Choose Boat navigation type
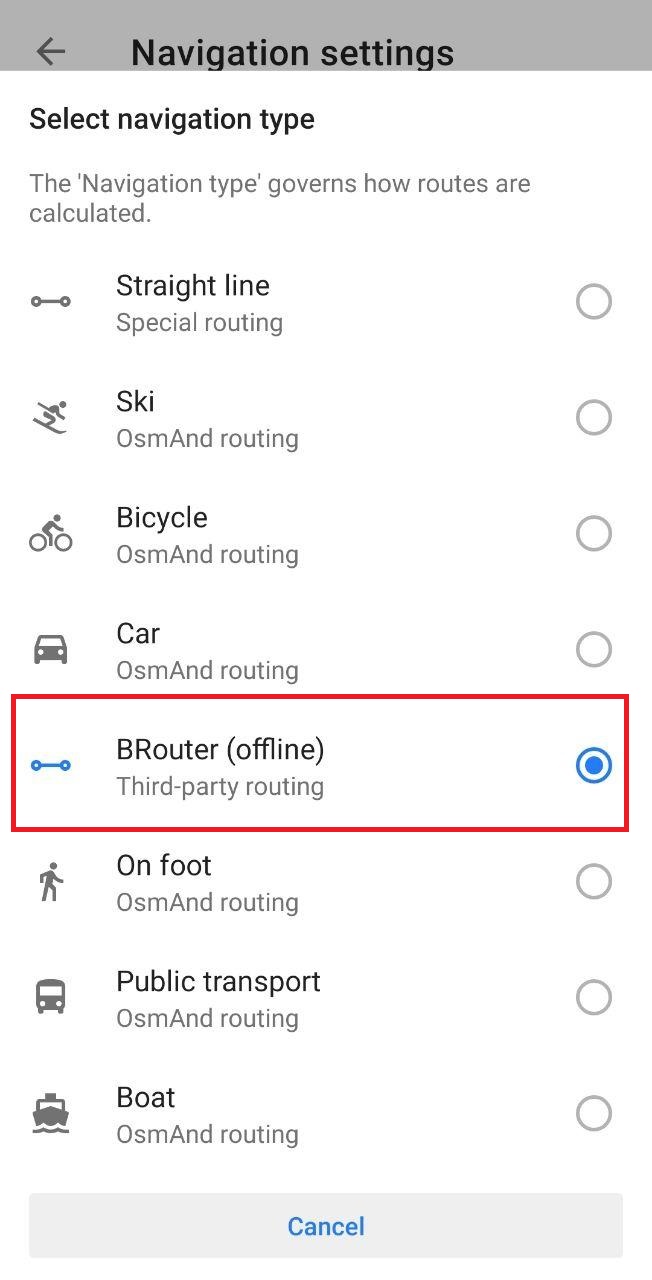652x1280 pixels. tap(593, 1113)
